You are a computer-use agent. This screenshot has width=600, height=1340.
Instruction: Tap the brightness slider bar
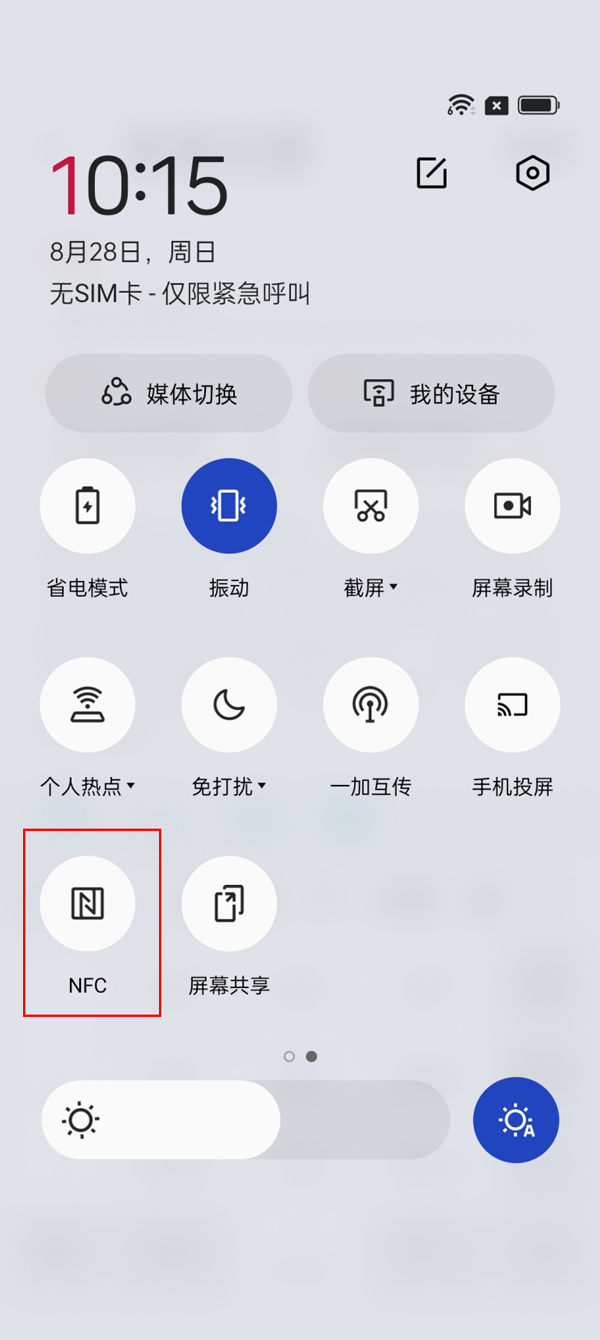pos(245,1120)
